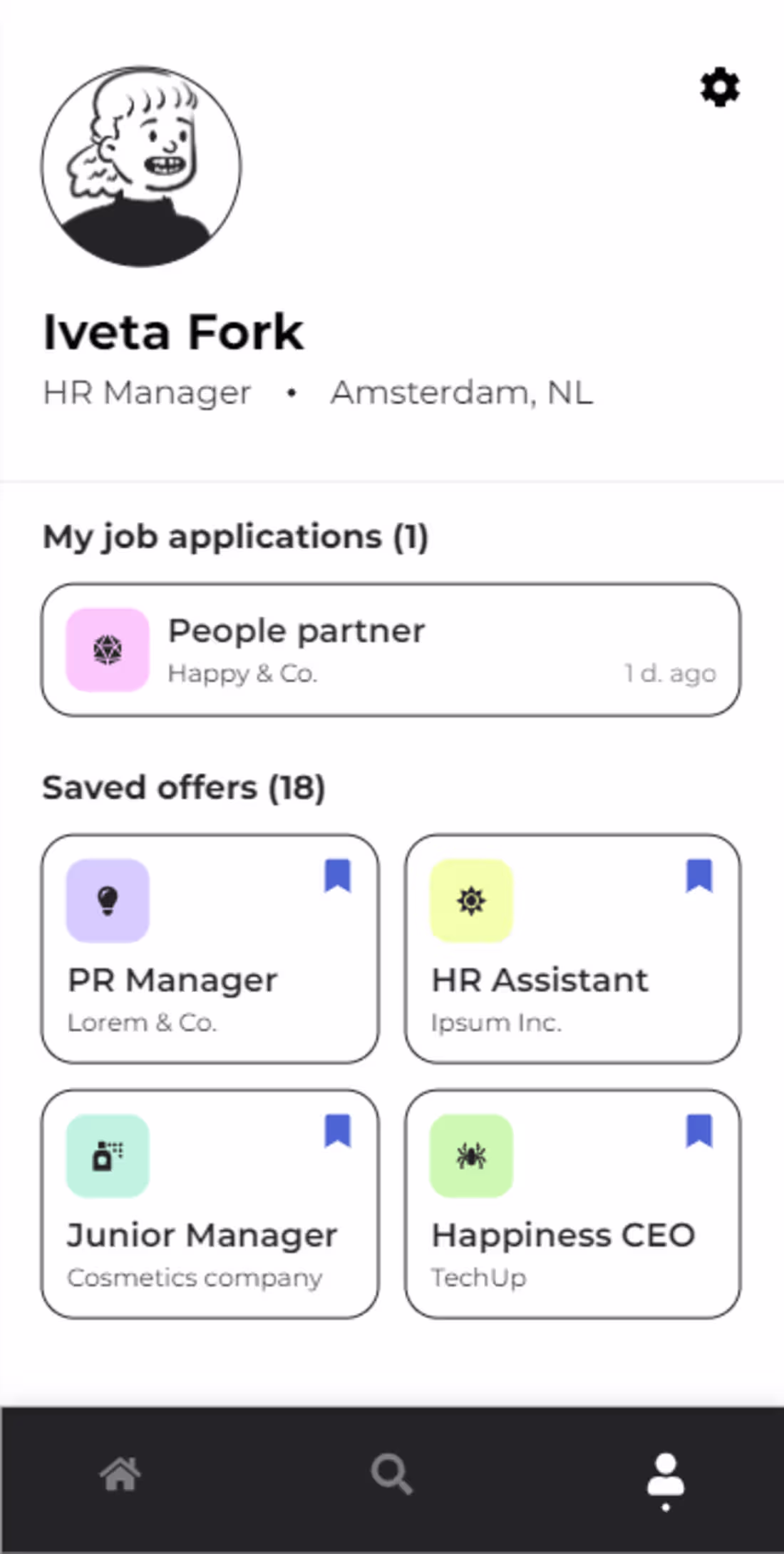This screenshot has width=784, height=1554.
Task: Select the lightbulb icon on PR Manager card
Action: [x=108, y=901]
